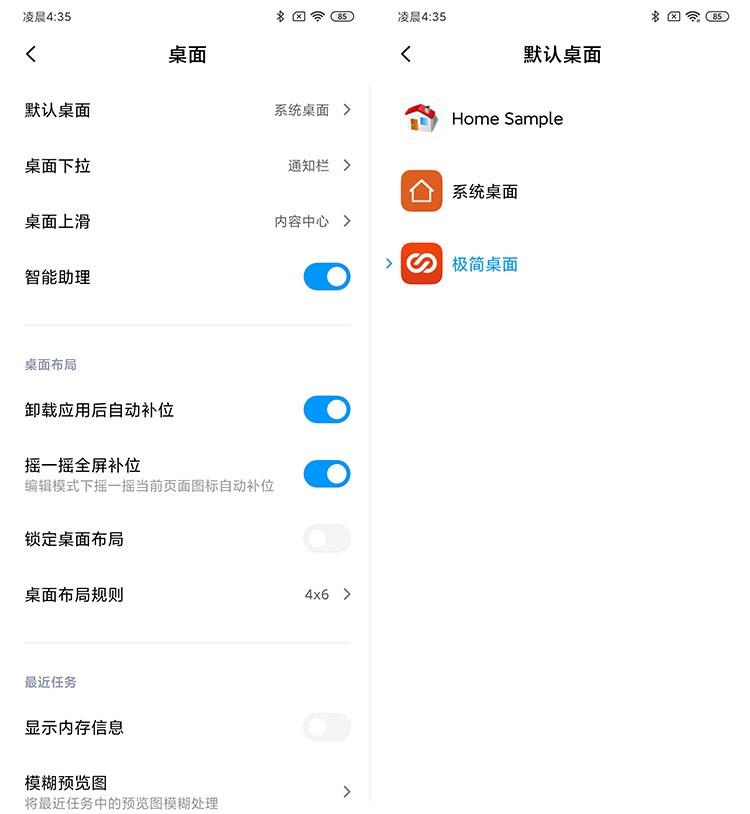Turn on 显示内存信息
Image resolution: width=750 pixels, height=814 pixels.
point(326,727)
